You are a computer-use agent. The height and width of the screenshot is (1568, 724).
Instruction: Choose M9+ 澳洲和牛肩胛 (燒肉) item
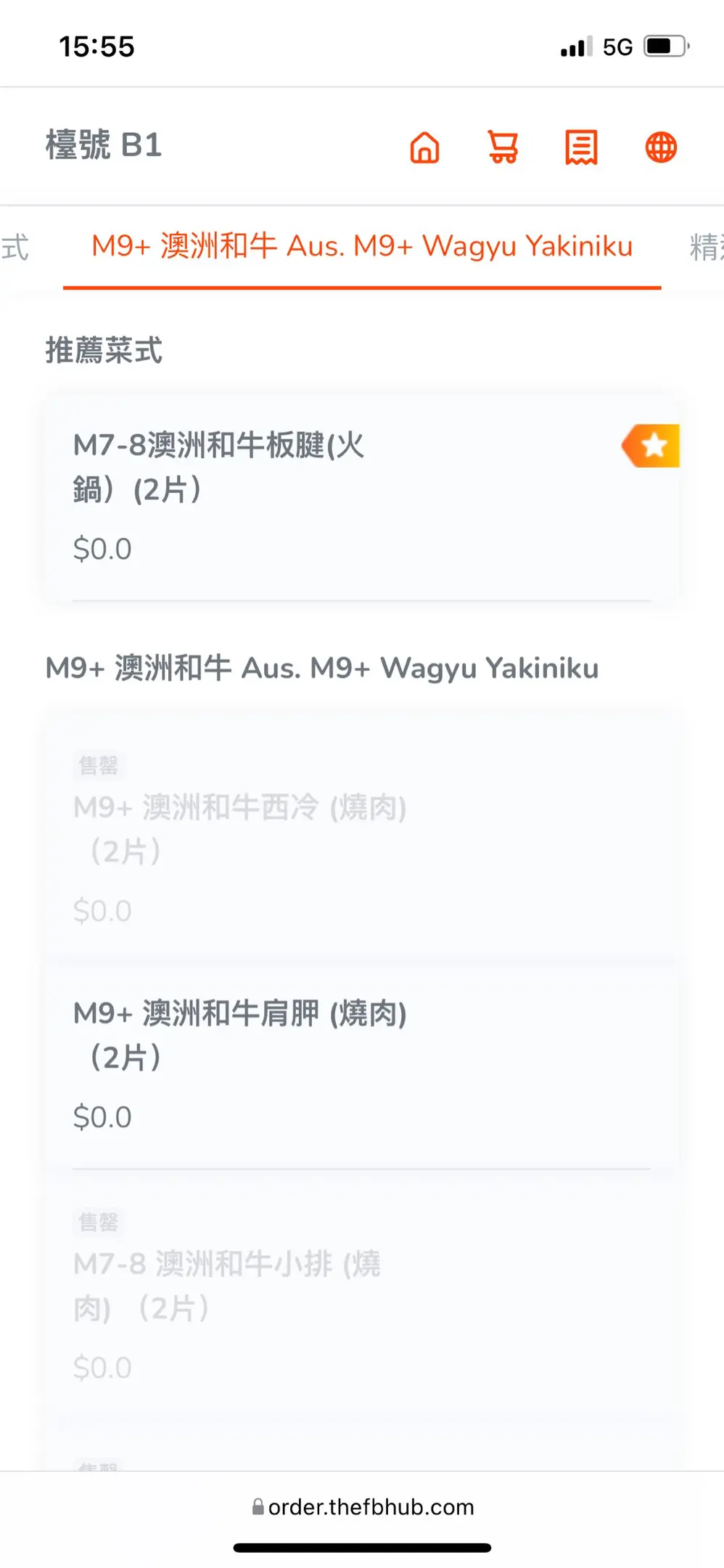(361, 1066)
